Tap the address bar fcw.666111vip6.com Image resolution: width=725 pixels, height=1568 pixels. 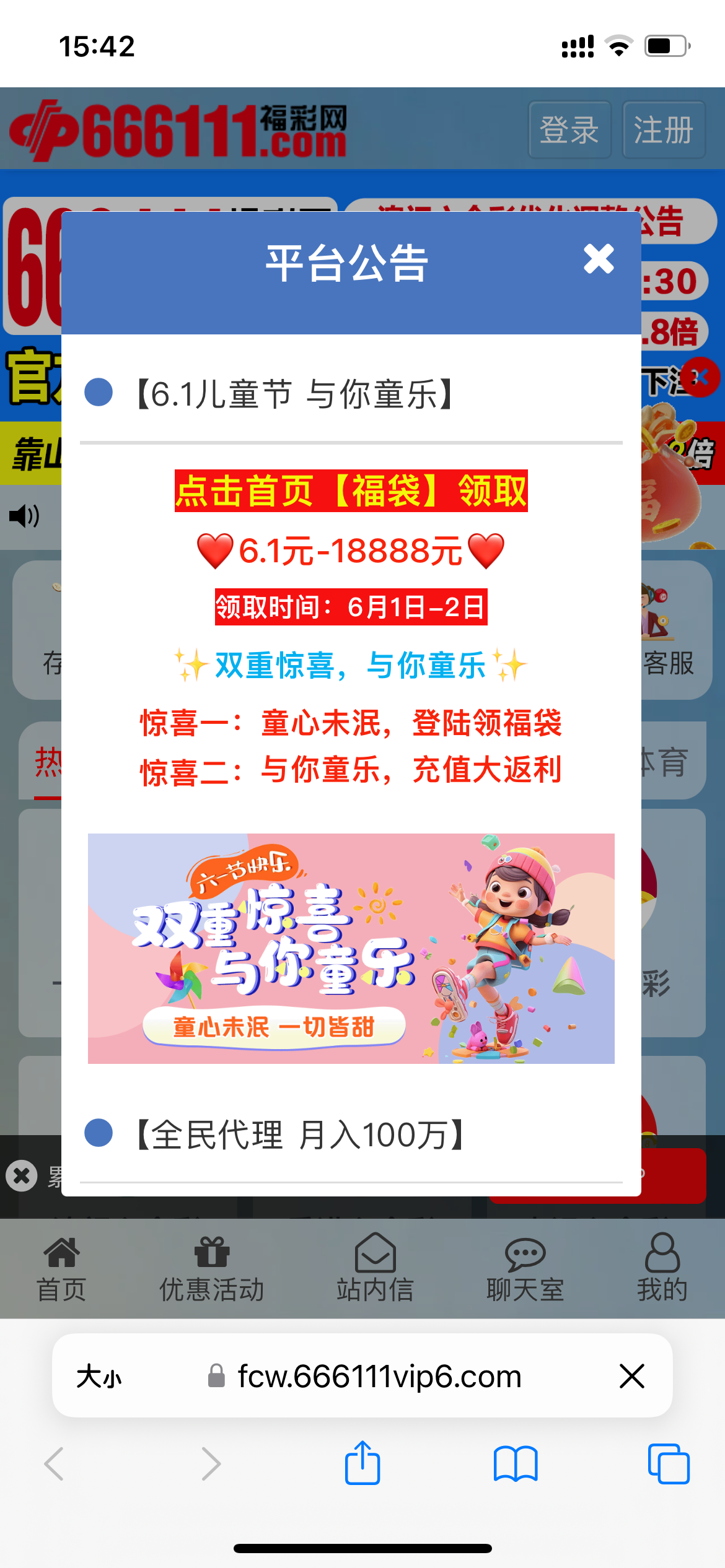(x=379, y=1377)
